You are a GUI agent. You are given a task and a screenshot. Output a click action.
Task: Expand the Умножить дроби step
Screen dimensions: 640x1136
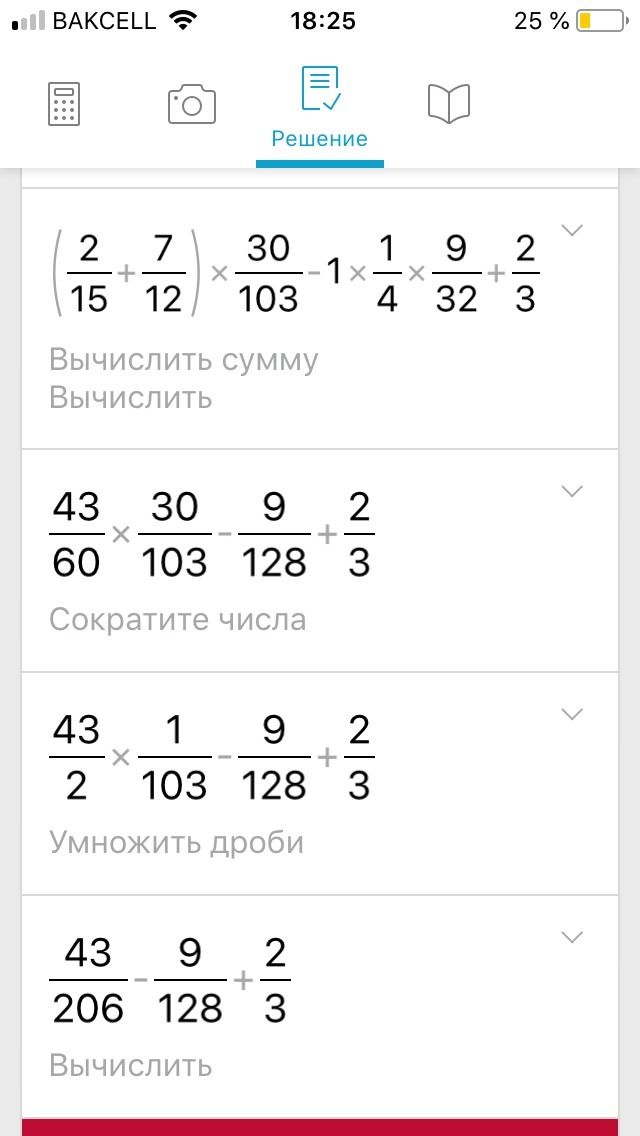pyautogui.click(x=573, y=714)
